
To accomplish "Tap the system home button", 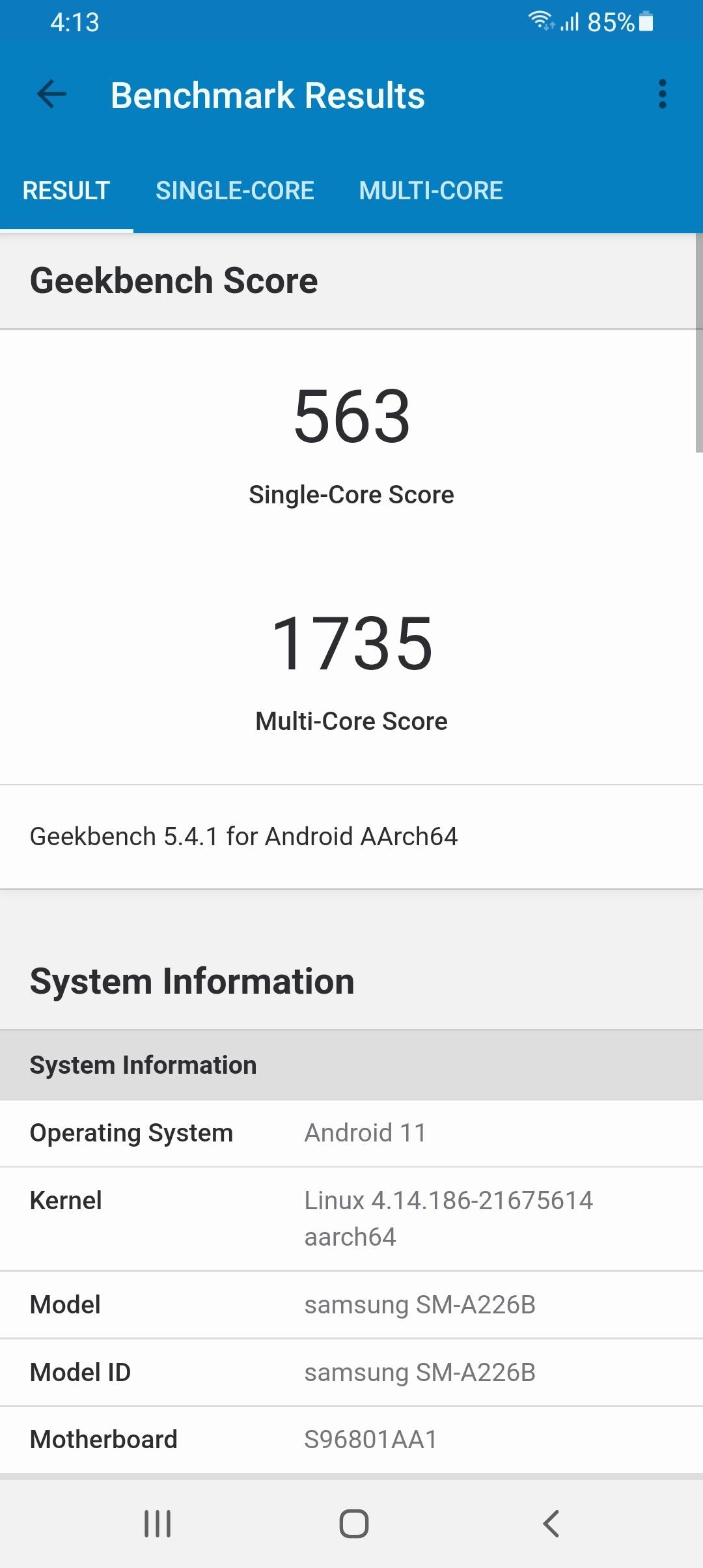I will click(x=353, y=1524).
